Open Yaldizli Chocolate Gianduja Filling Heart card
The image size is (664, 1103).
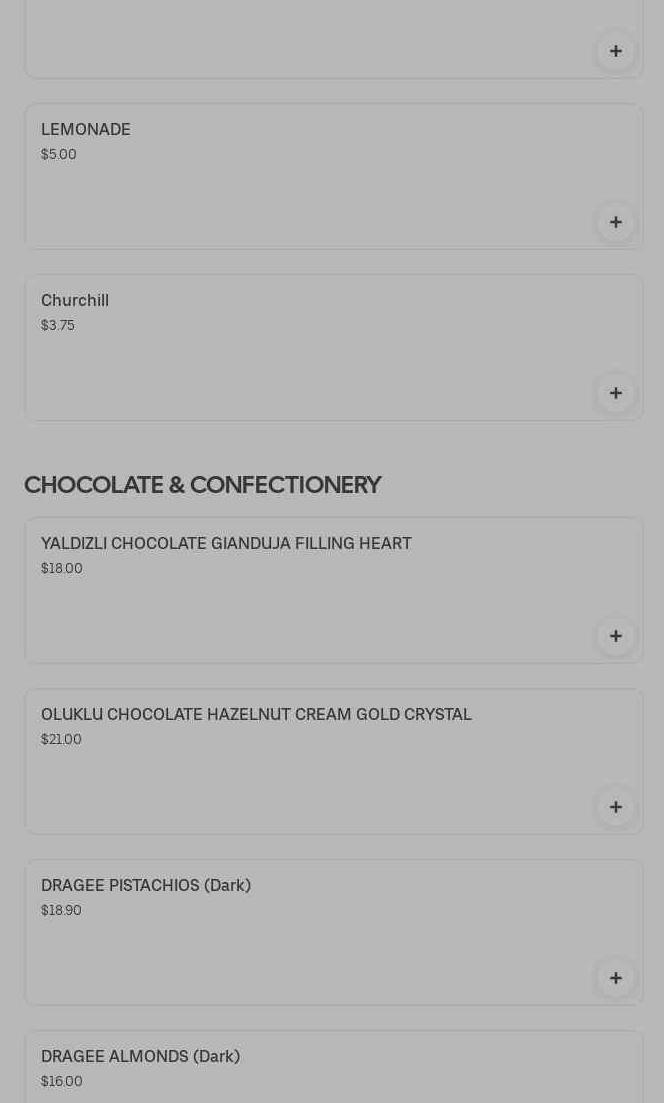(333, 590)
